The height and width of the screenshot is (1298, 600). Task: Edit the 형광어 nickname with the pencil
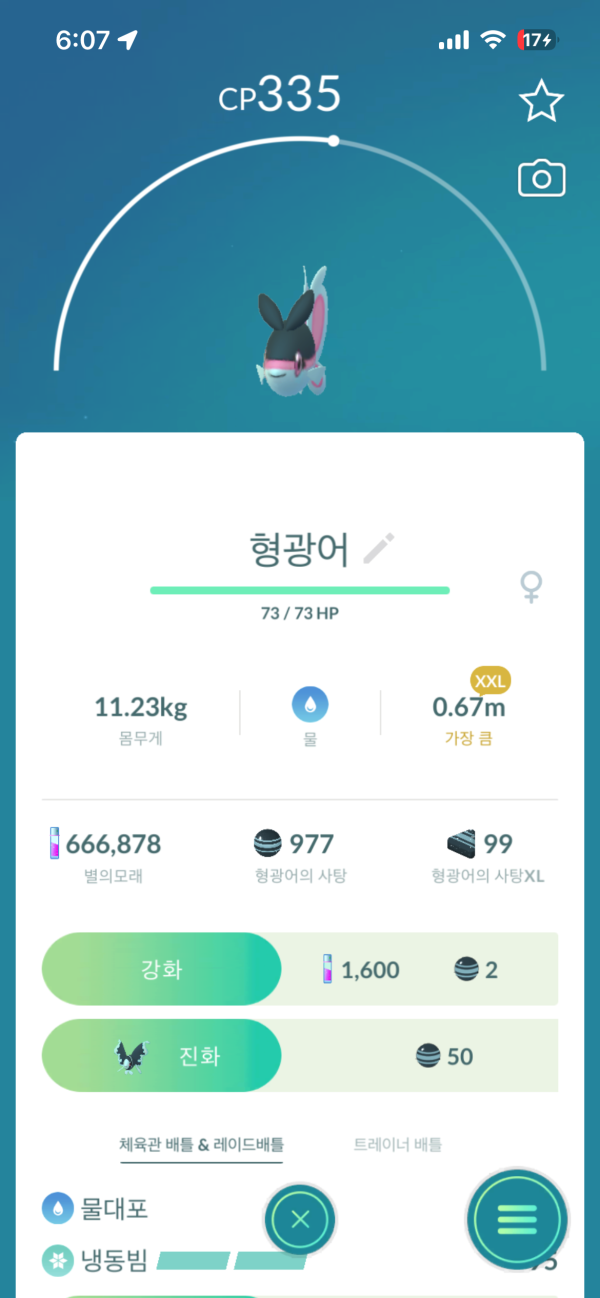pos(379,548)
